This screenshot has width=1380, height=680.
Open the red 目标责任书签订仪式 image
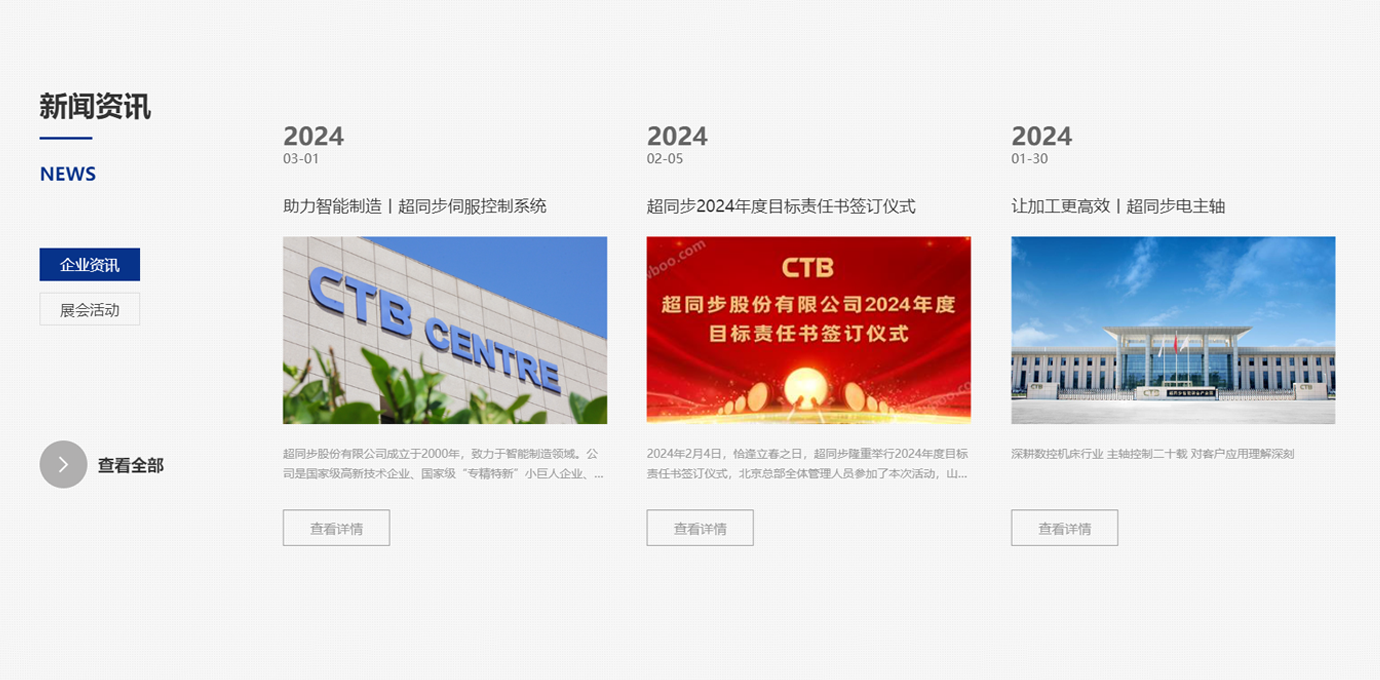tap(808, 330)
